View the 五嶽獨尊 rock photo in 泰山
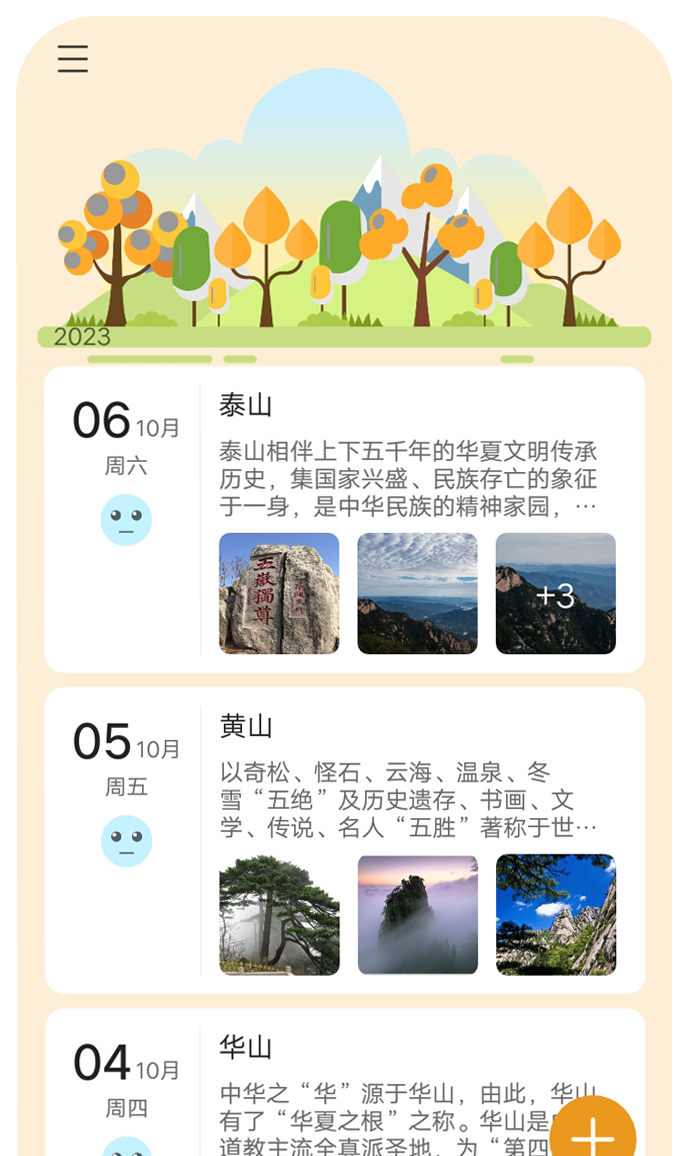 pos(279,593)
